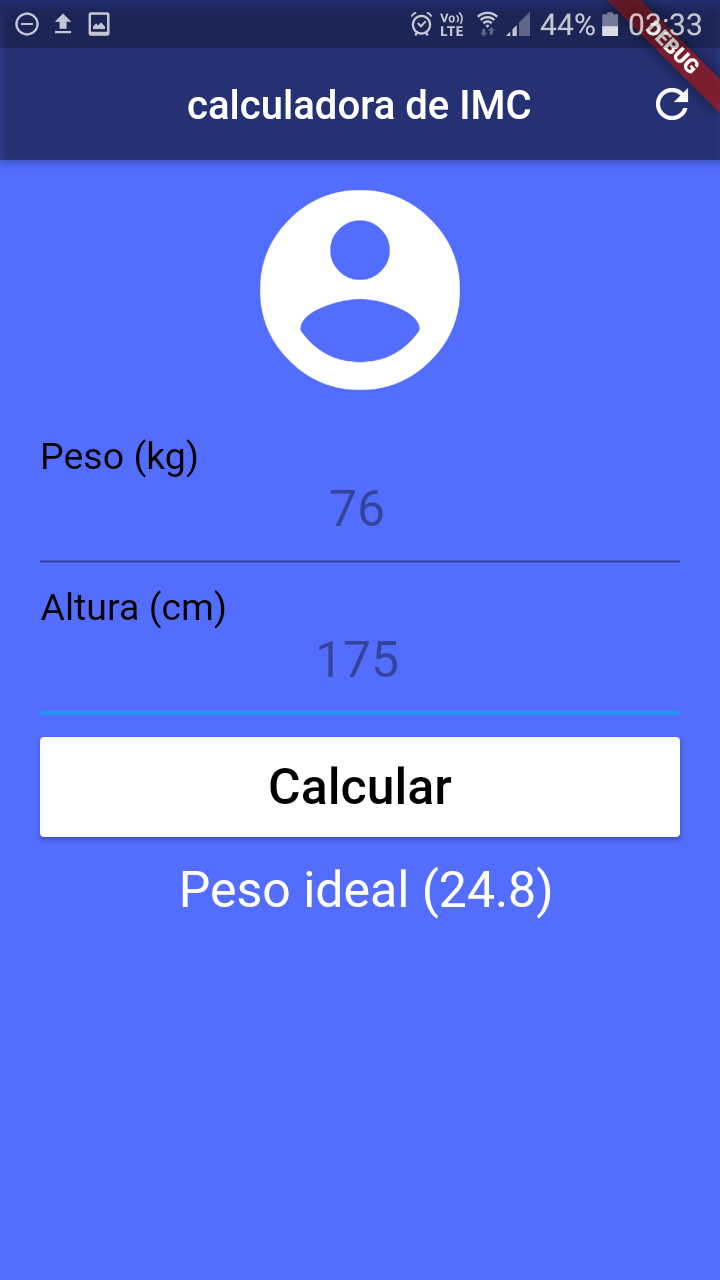The width and height of the screenshot is (720, 1280).
Task: Tap the value 76 in the weight field
Action: coord(355,510)
